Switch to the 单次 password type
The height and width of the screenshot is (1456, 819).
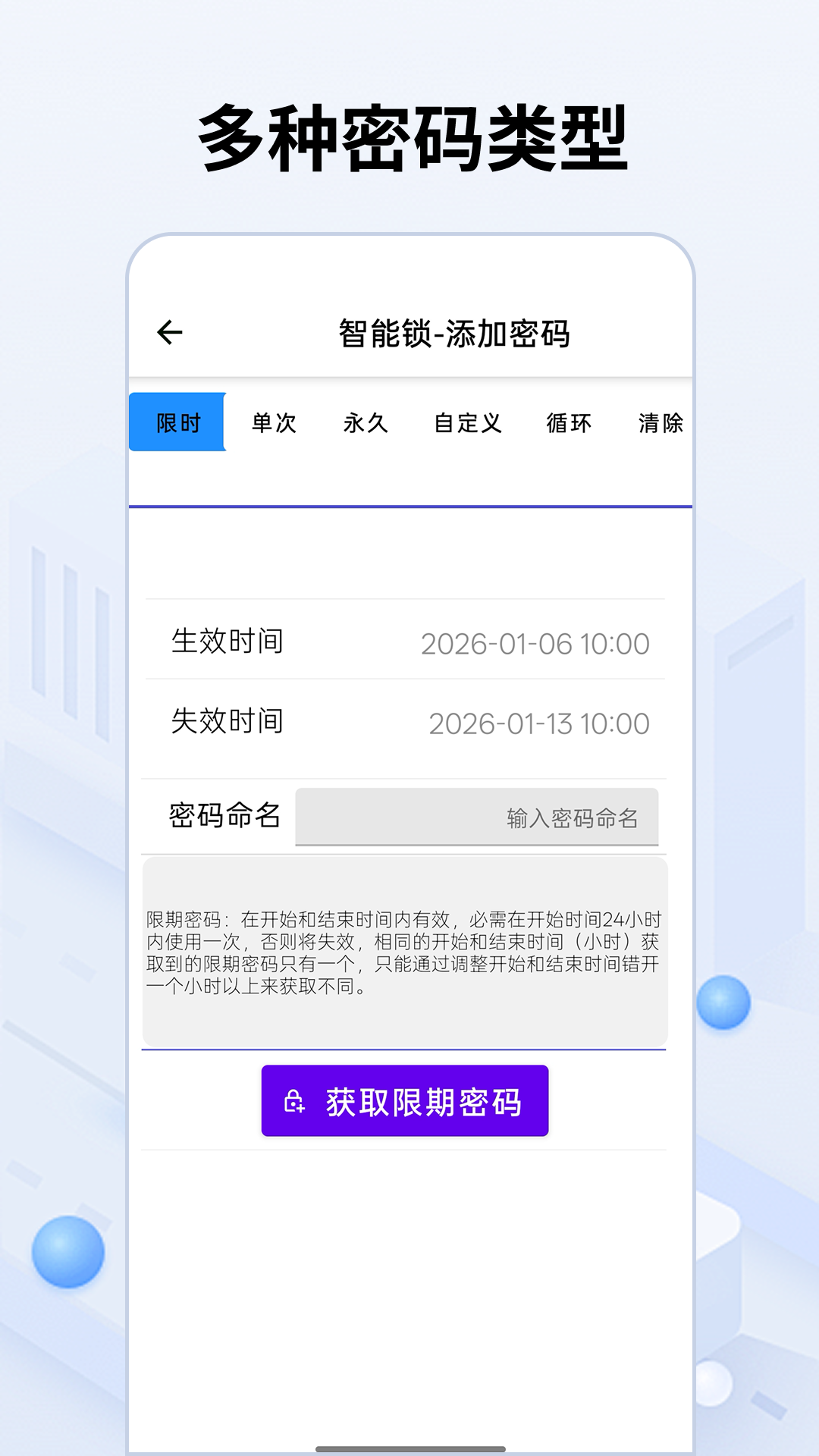(x=275, y=424)
